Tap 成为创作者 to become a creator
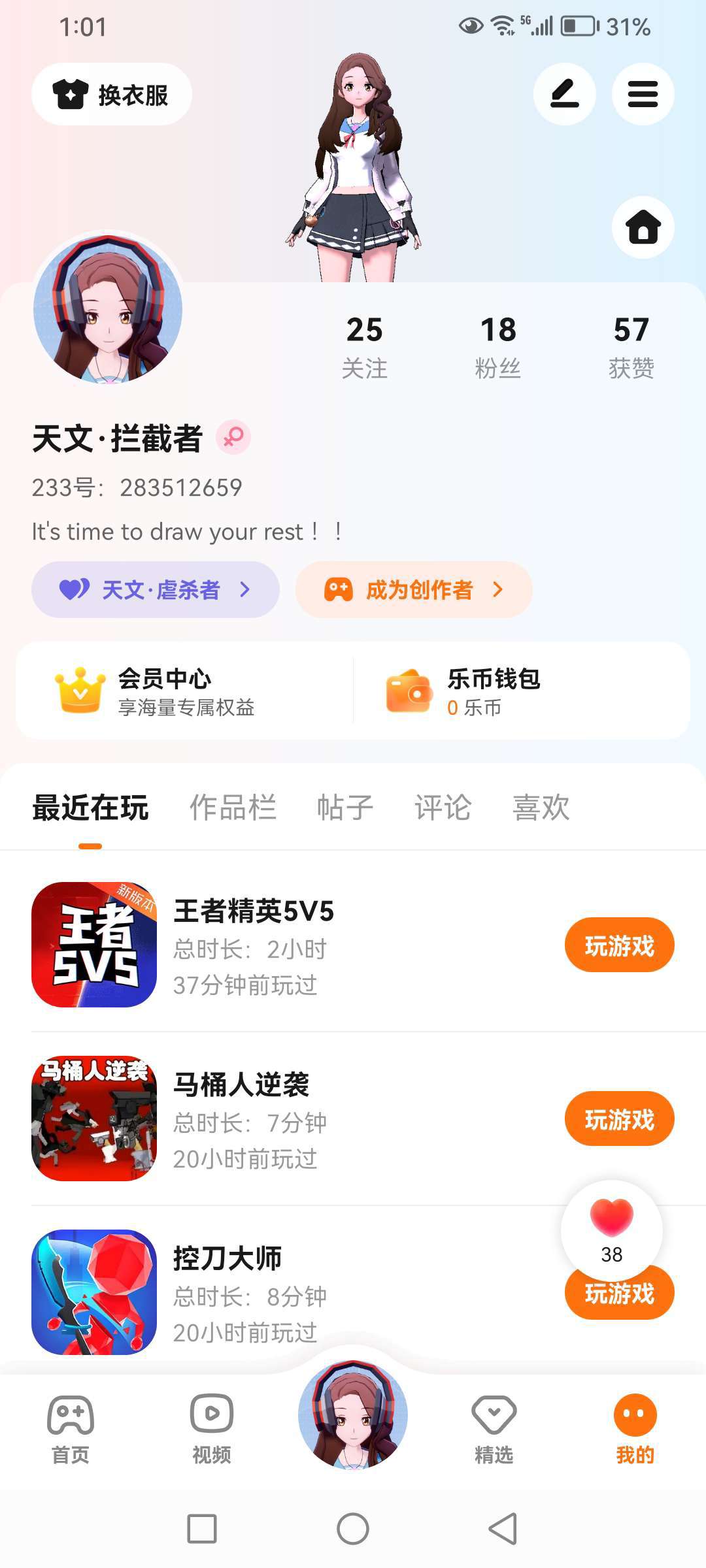 pyautogui.click(x=414, y=590)
